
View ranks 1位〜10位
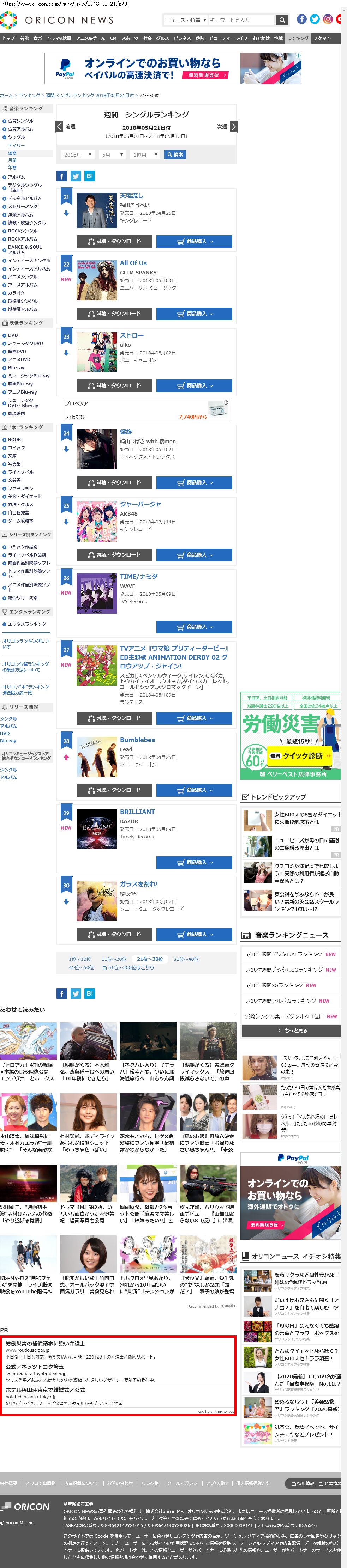pyautogui.click(x=80, y=959)
